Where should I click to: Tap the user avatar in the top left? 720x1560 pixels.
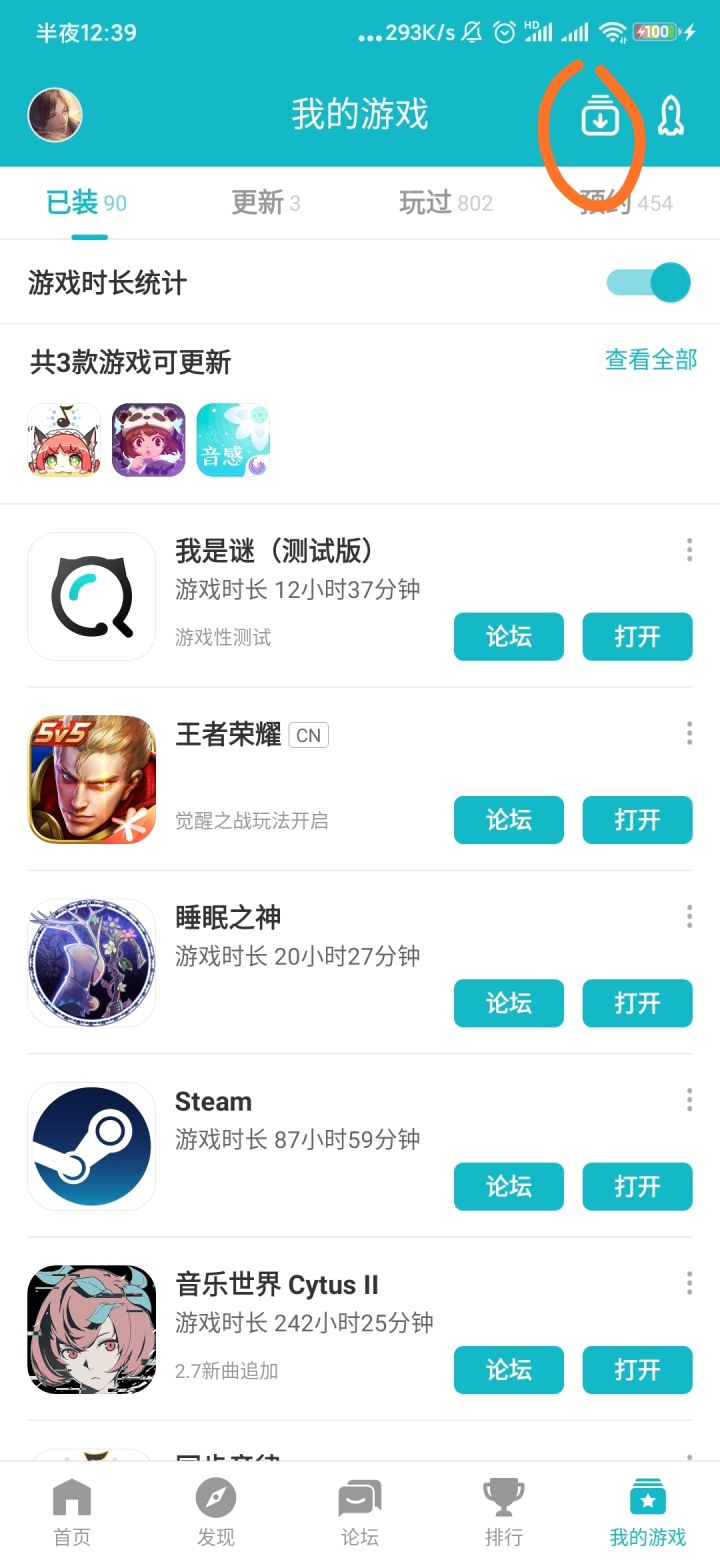coord(54,114)
